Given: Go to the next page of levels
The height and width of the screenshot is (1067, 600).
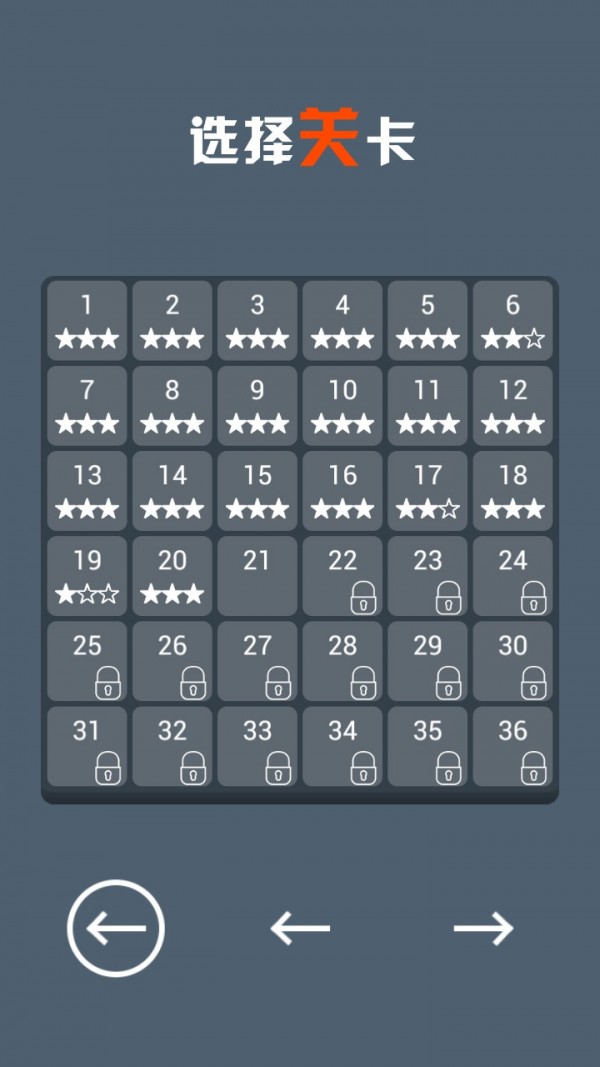Looking at the screenshot, I should point(483,928).
